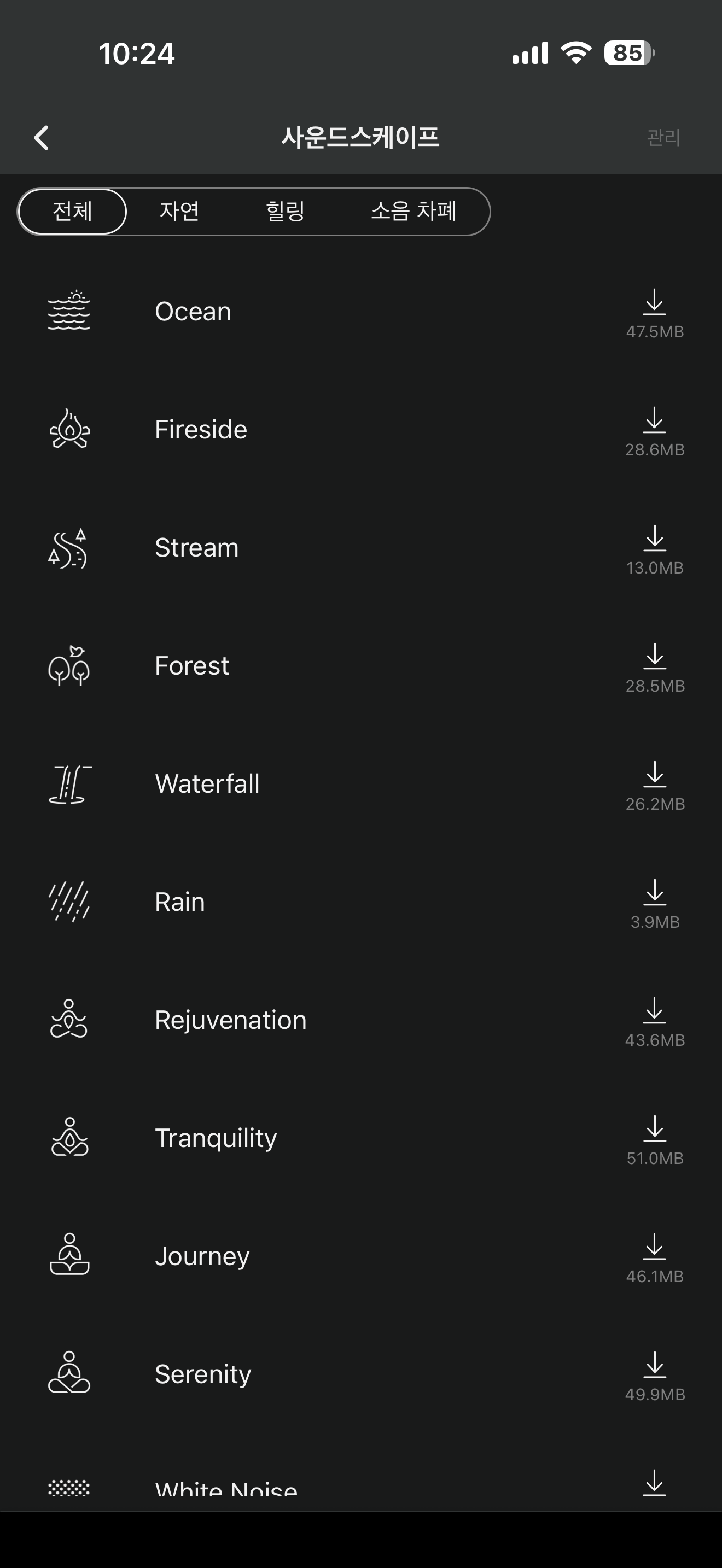Switch to the 자연 tab
Image resolution: width=722 pixels, height=1568 pixels.
179,211
